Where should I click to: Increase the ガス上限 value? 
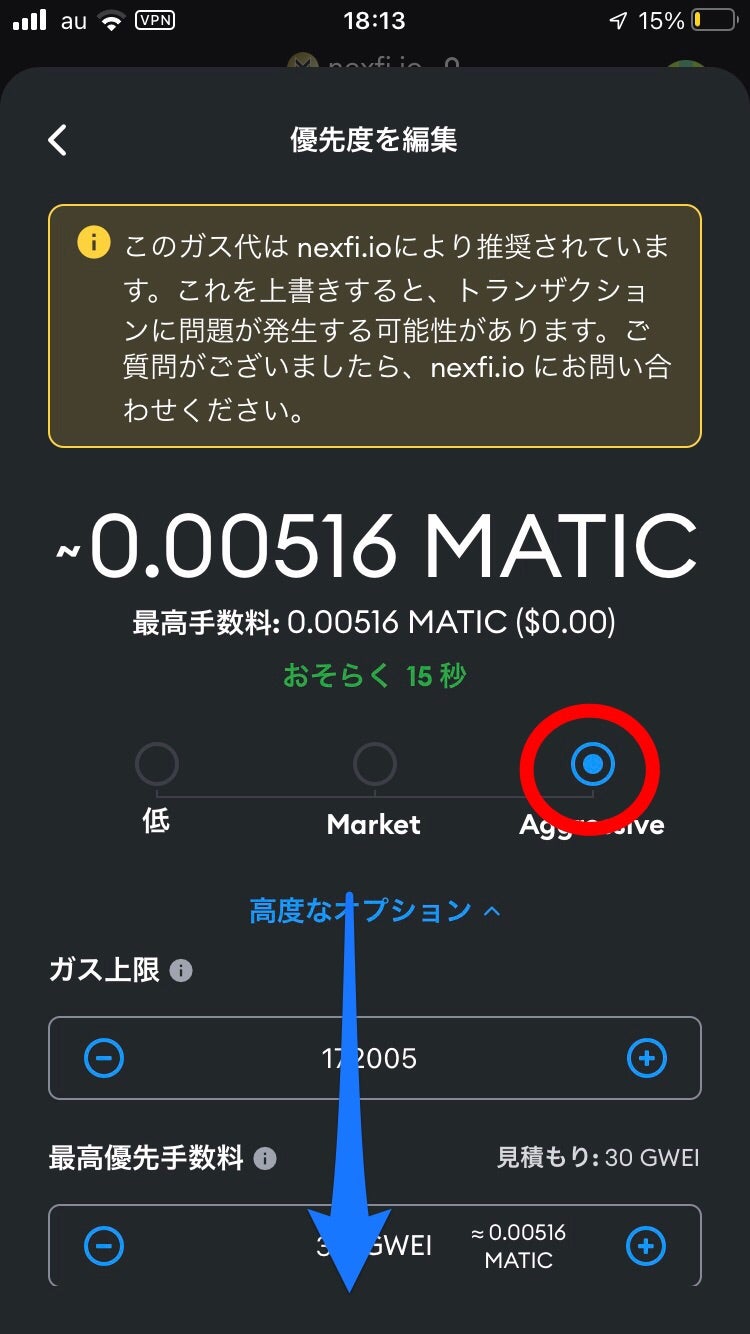coord(646,1058)
